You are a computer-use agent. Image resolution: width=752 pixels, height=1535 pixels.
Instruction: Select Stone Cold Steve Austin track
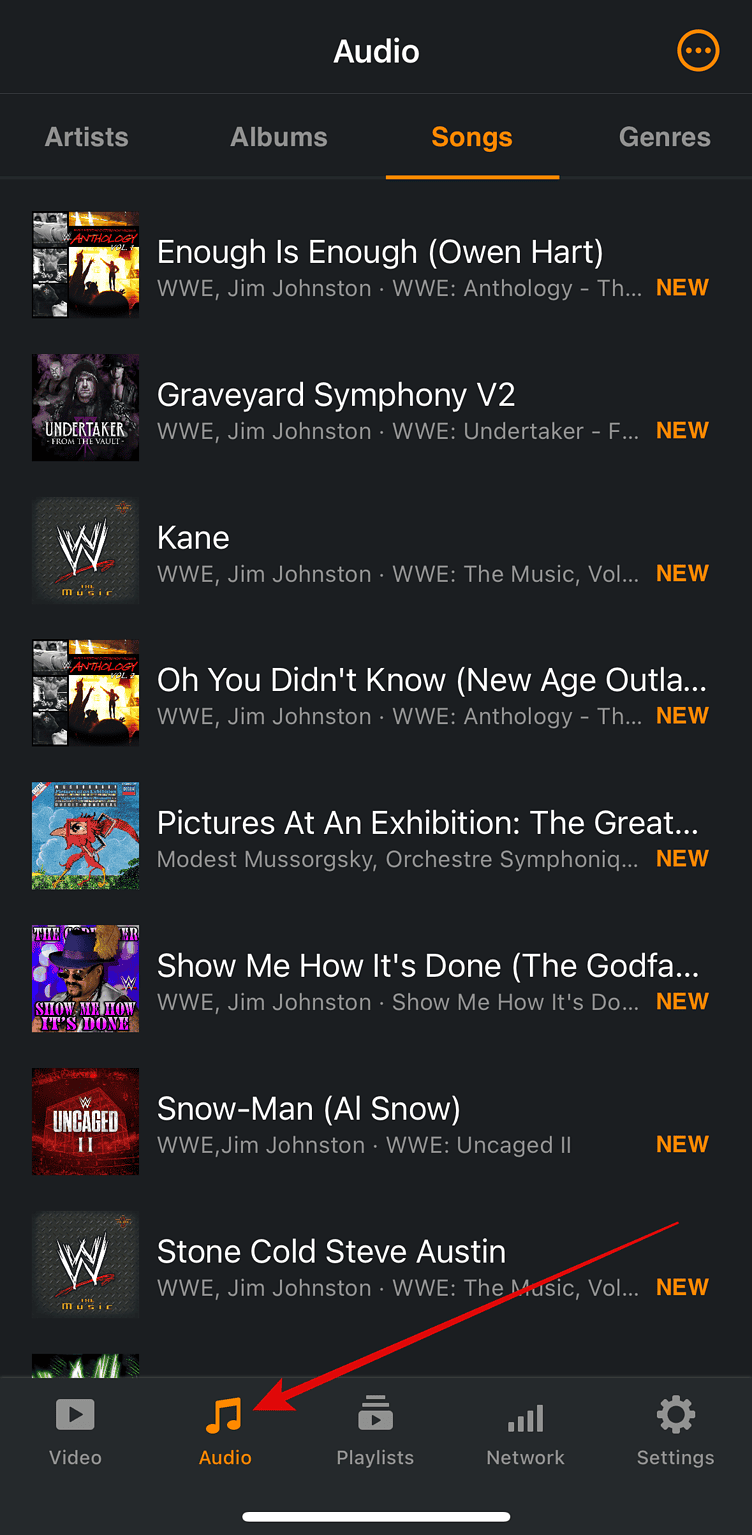coord(330,1250)
